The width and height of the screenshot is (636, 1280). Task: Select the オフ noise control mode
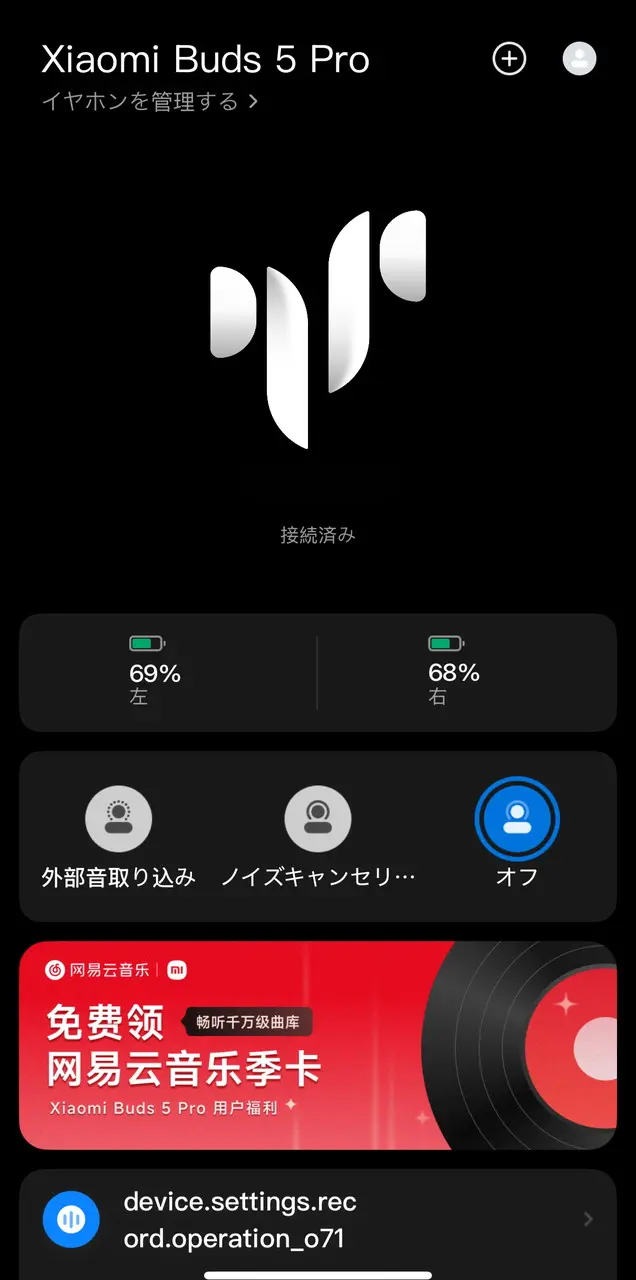point(516,819)
